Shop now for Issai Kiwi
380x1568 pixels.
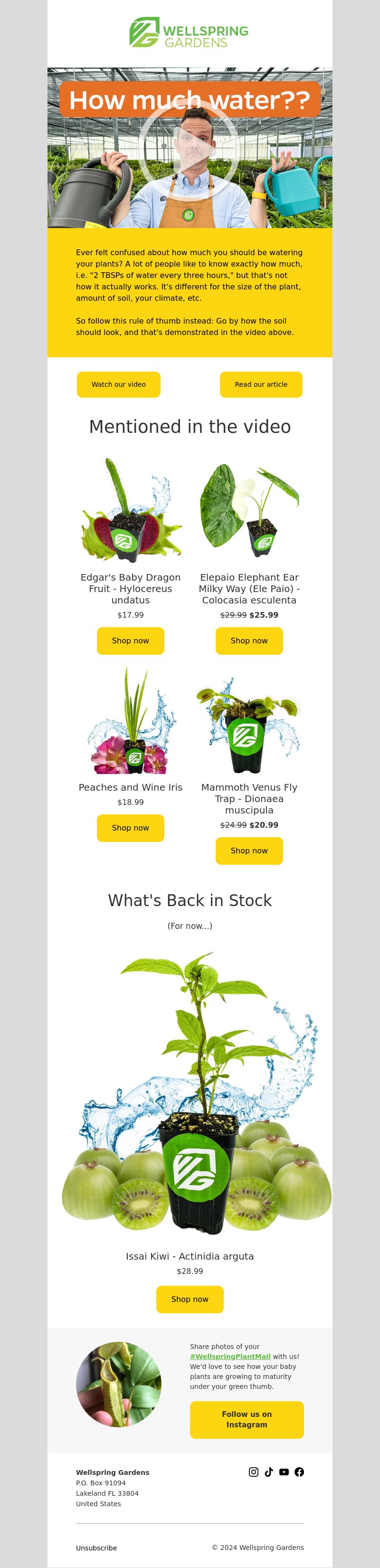click(190, 1299)
